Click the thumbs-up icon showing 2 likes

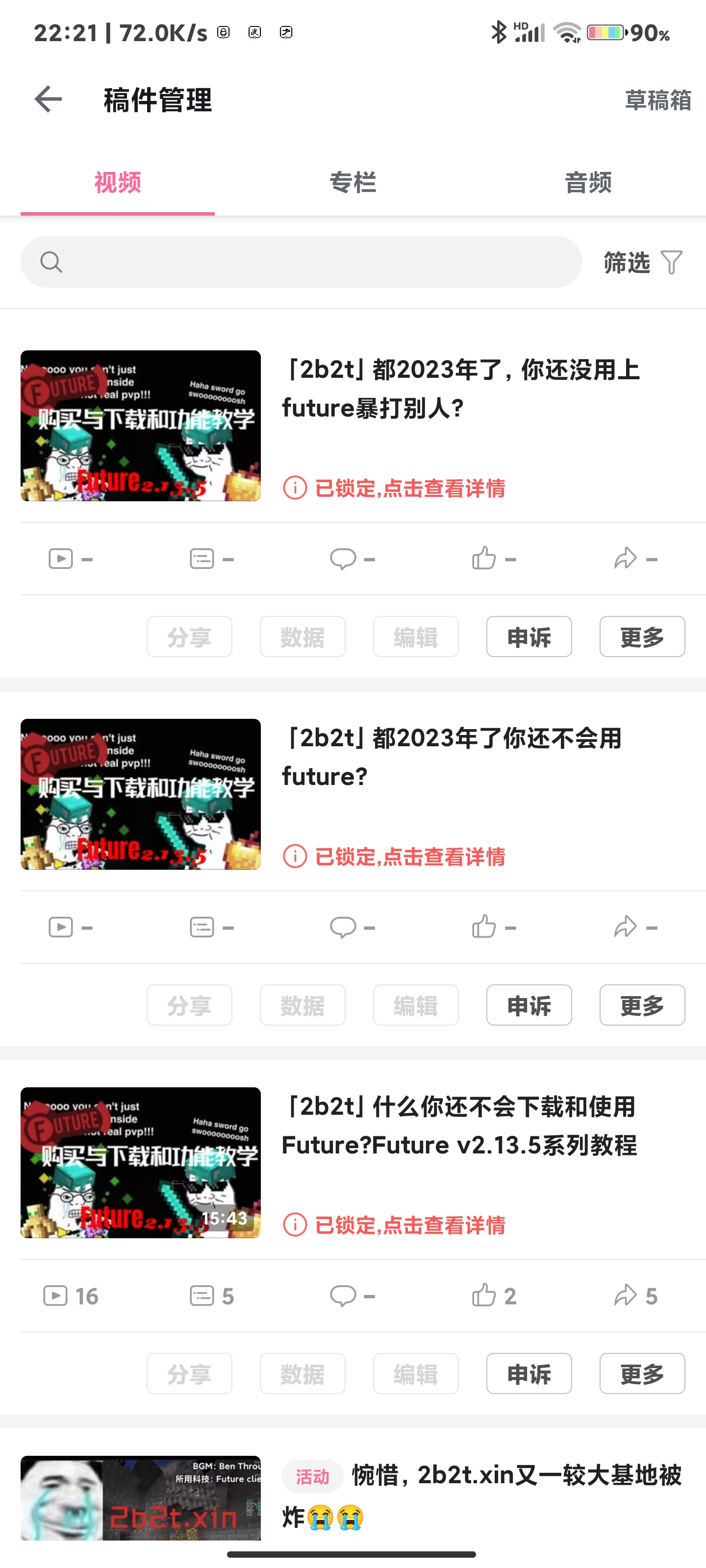(x=485, y=1295)
